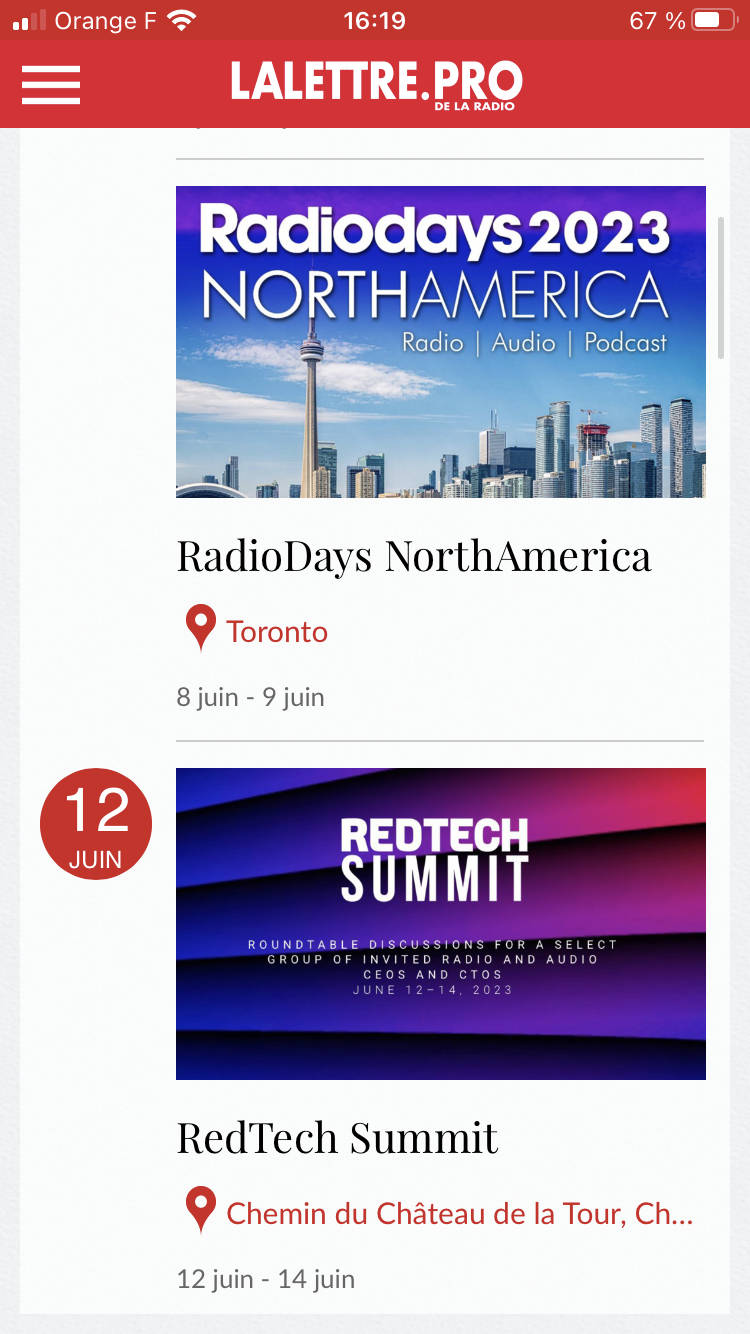Open the RadioDays NorthAmerica event title
Image resolution: width=750 pixels, height=1334 pixels.
[413, 556]
